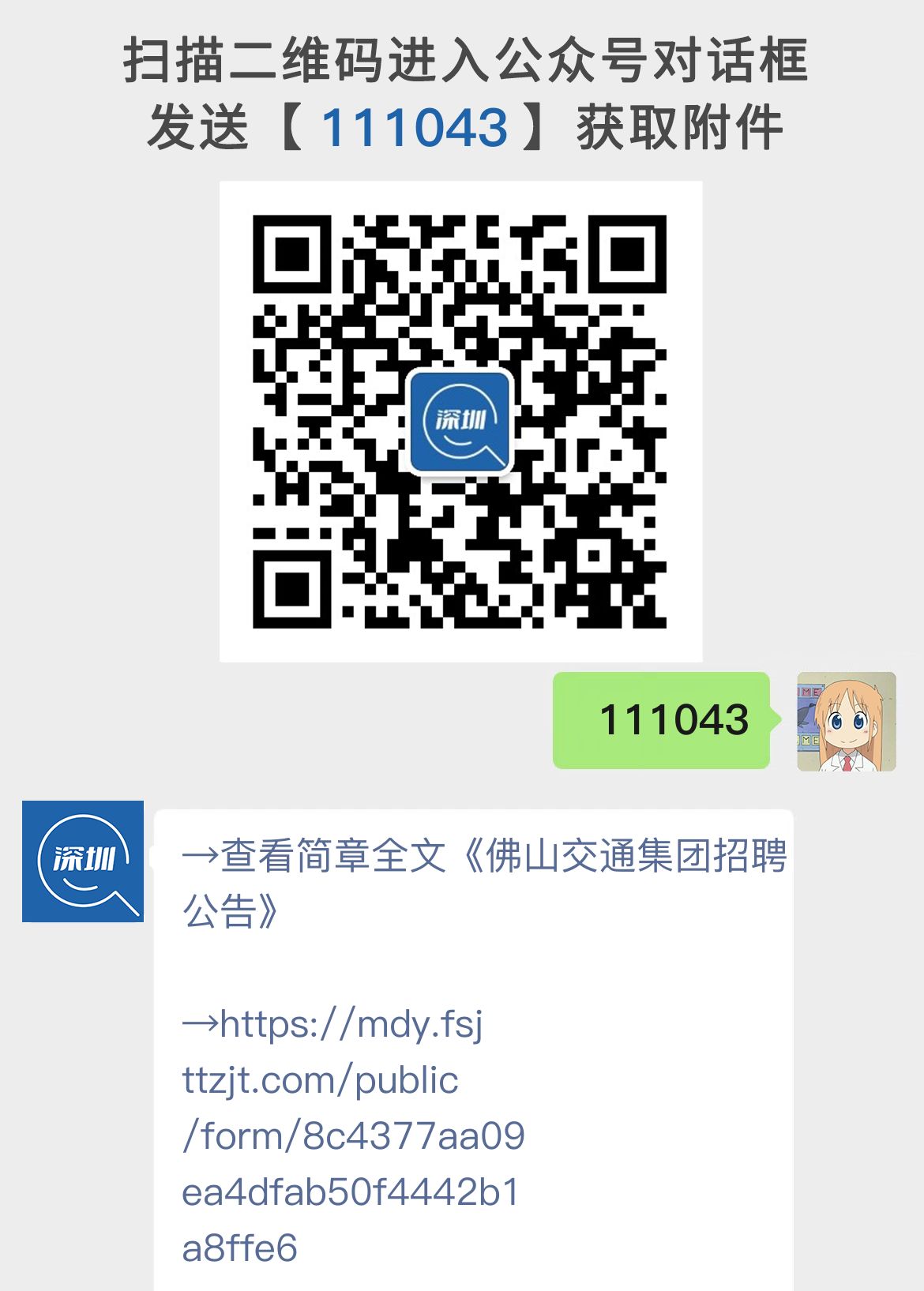Click the /form/8c4377aa09 path text
Screen dimensions: 924x1291
pyautogui.click(x=355, y=1137)
